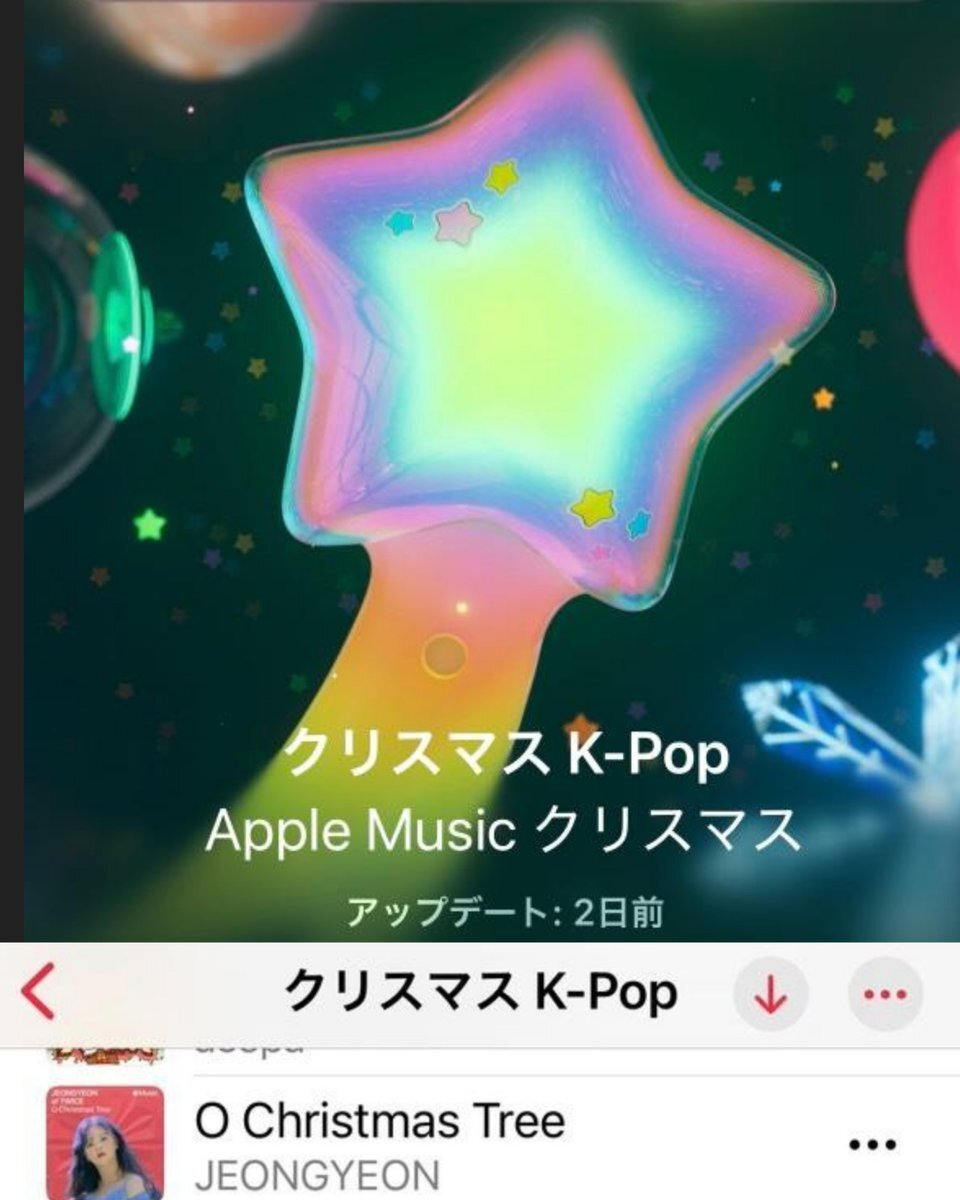This screenshot has width=960, height=1200.
Task: Go back using the red back arrow
Action: click(38, 993)
